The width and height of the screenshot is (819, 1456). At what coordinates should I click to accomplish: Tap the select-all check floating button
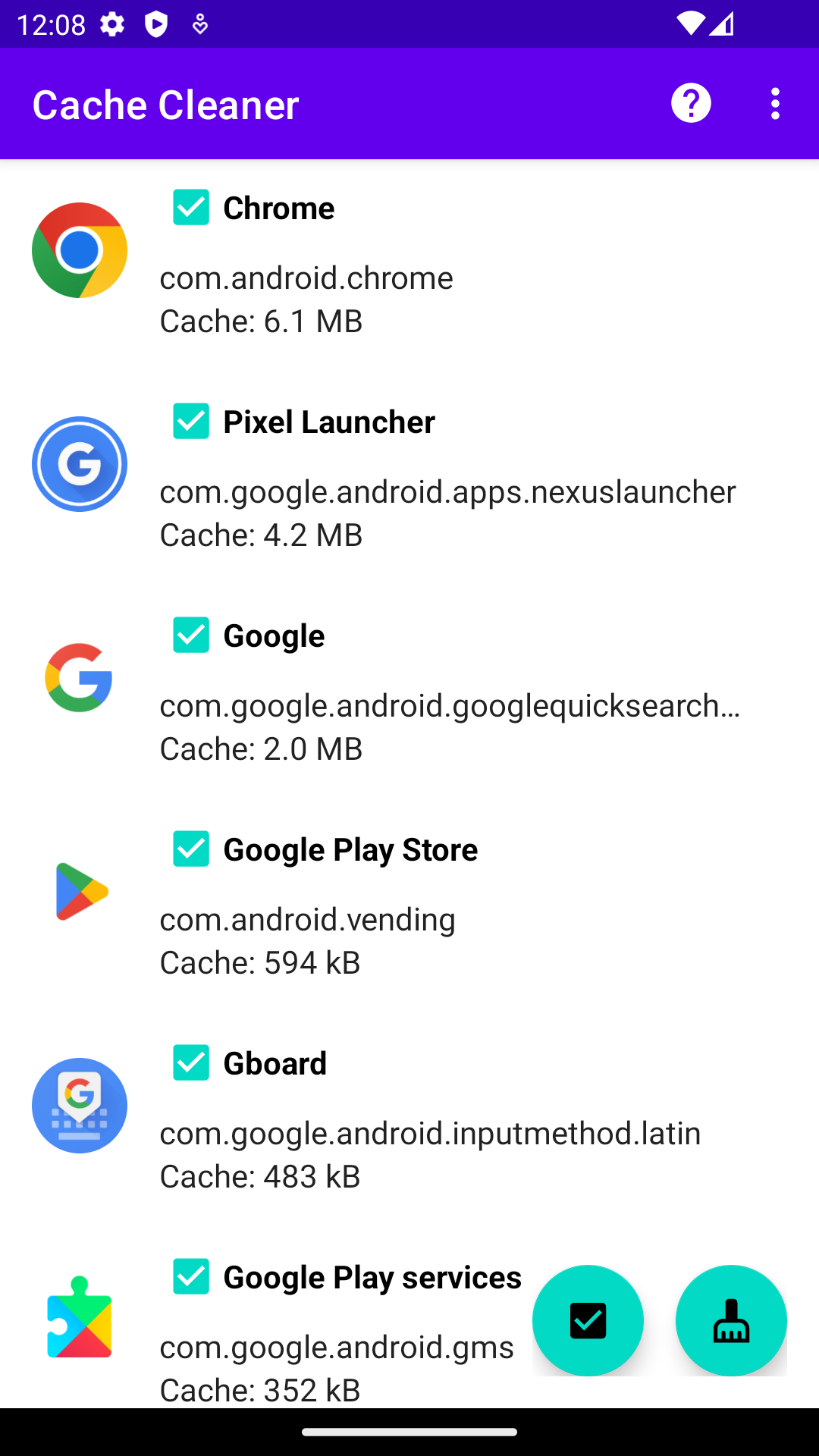588,1320
